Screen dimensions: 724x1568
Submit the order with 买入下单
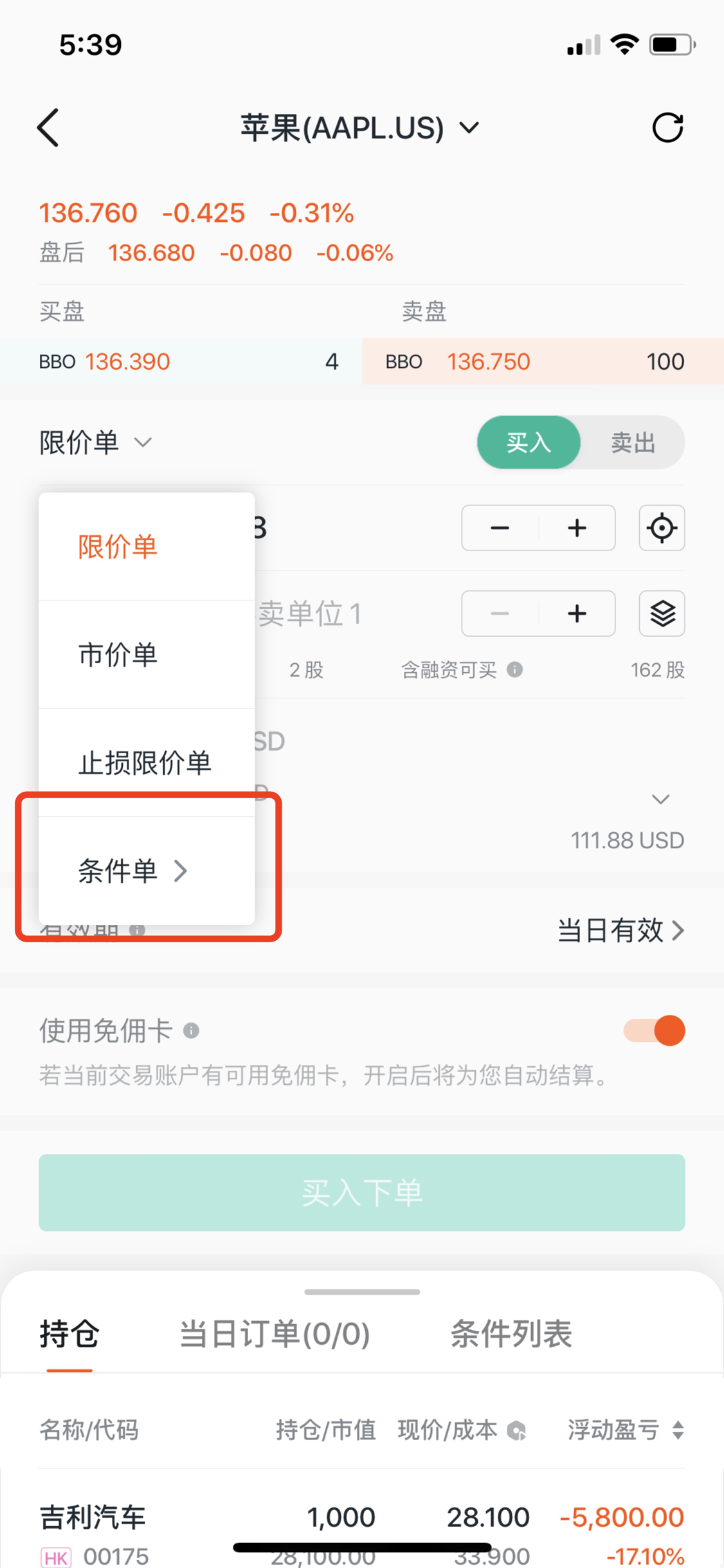(x=361, y=1192)
